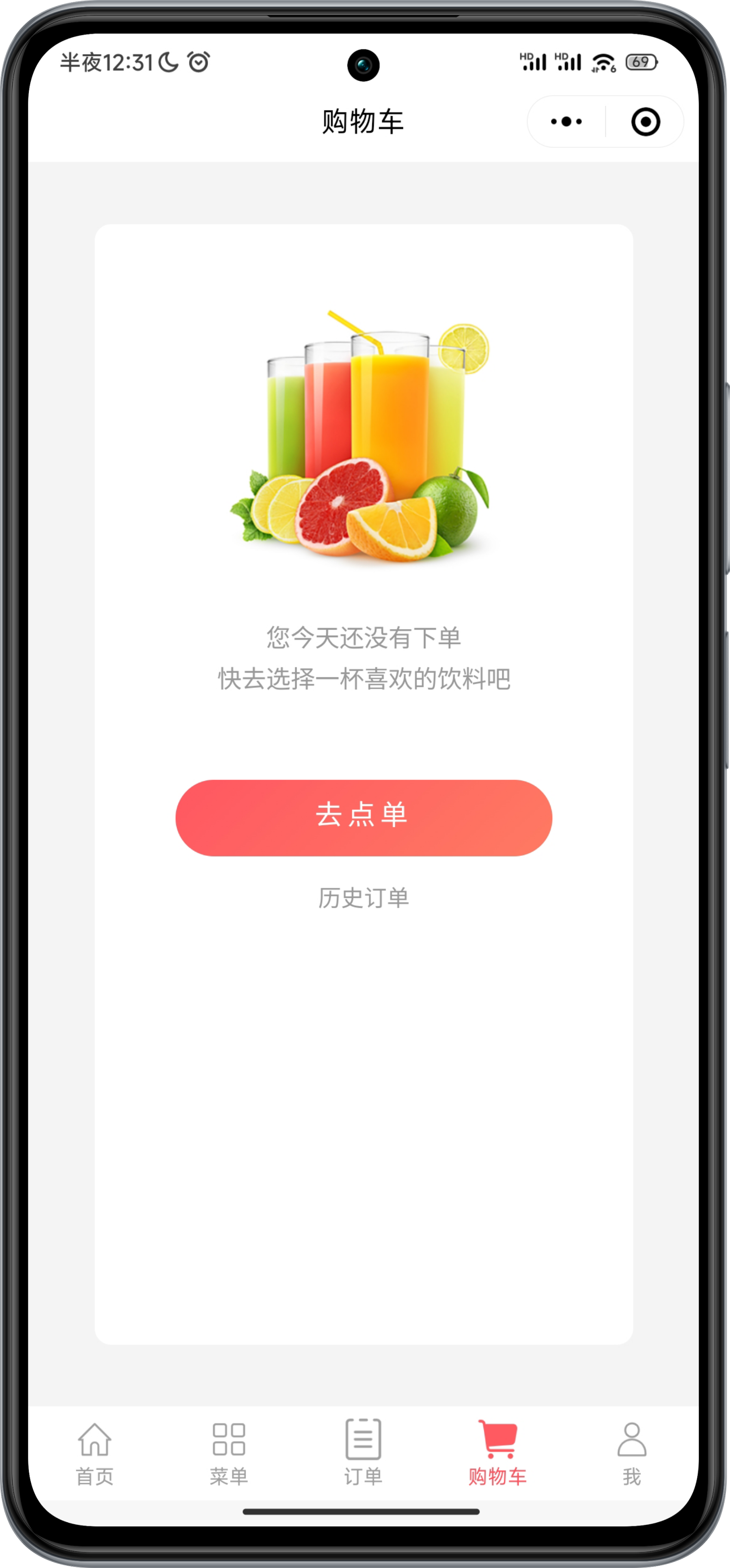Go to the 菜单 tab
730x1568 pixels.
tap(229, 1454)
